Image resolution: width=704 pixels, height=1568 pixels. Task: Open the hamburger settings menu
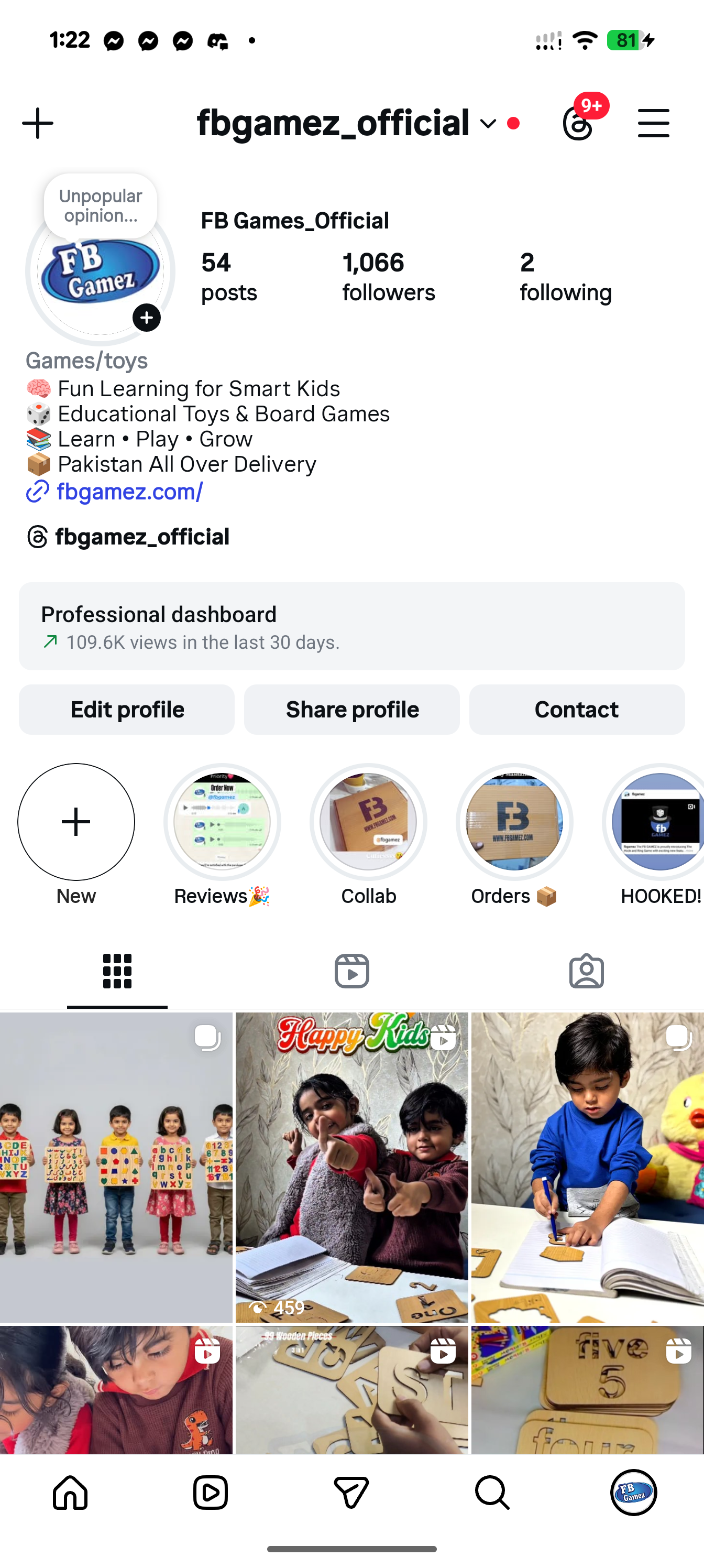point(654,124)
